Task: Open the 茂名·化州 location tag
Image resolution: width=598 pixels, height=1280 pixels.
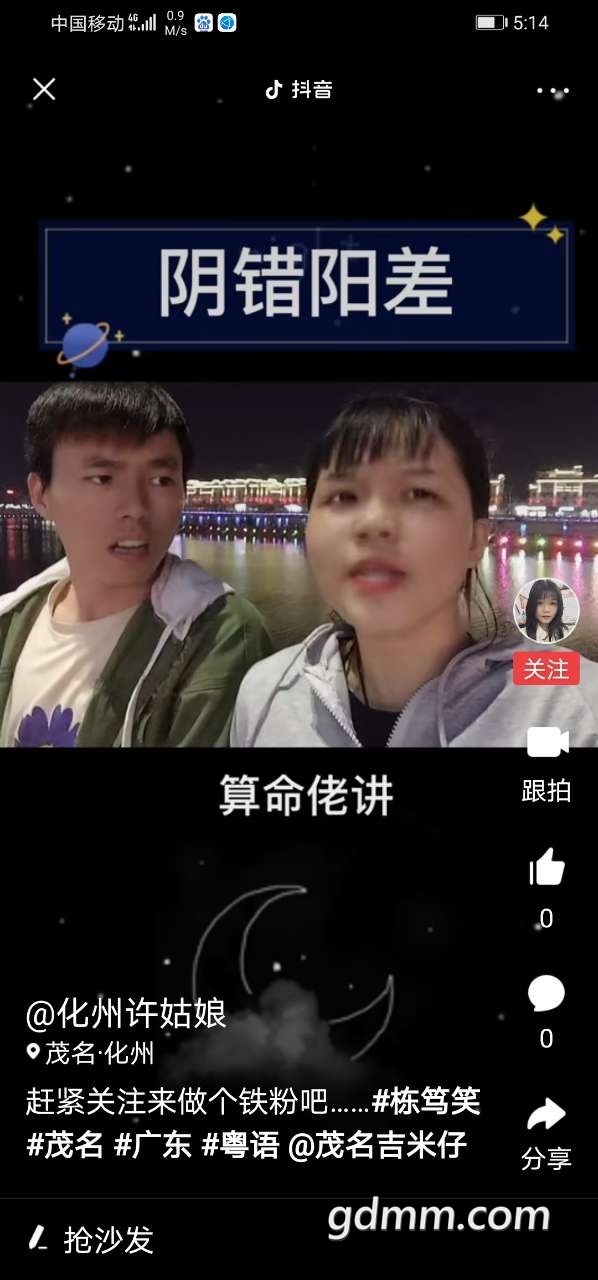Action: pyautogui.click(x=90, y=1053)
